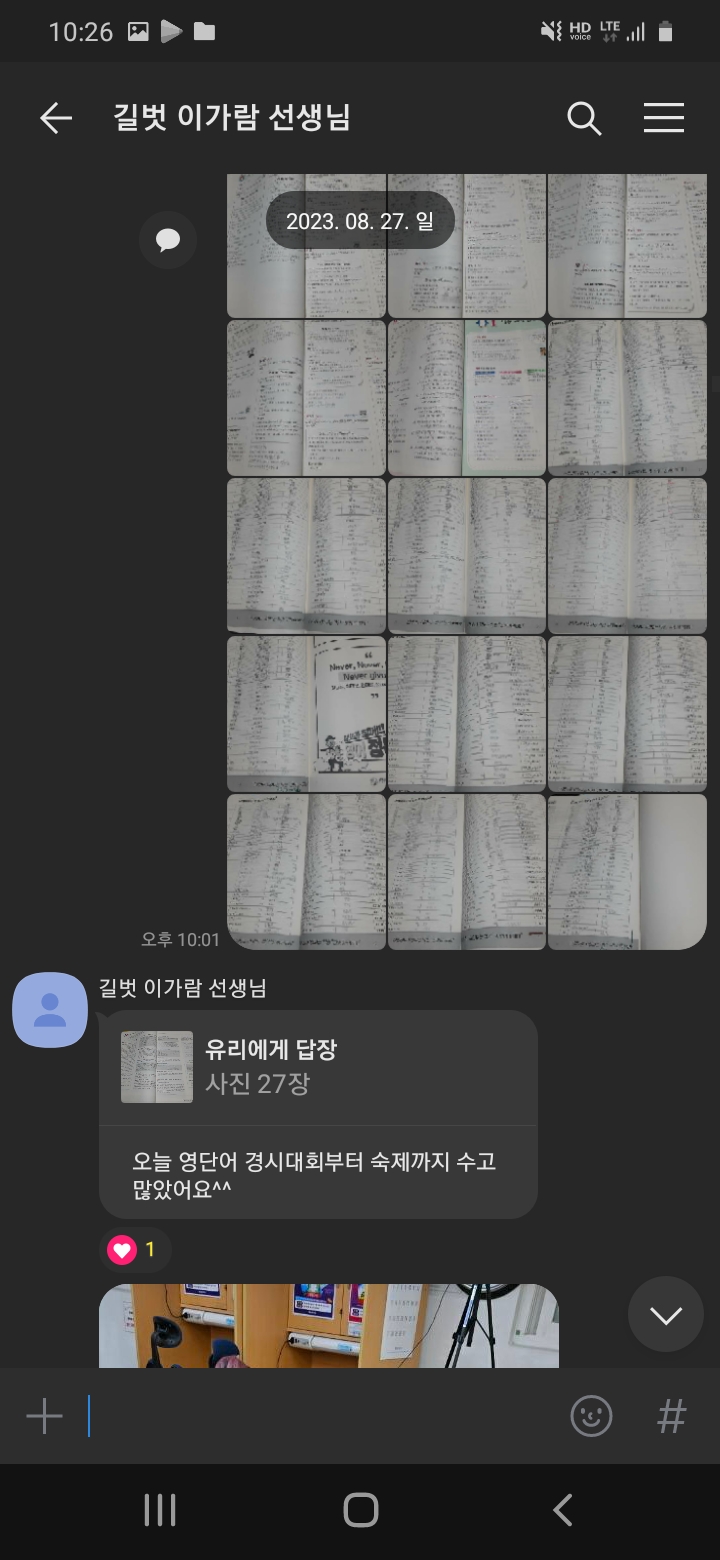This screenshot has height=1560, width=720.
Task: Focus the message text field
Action: coord(320,1416)
